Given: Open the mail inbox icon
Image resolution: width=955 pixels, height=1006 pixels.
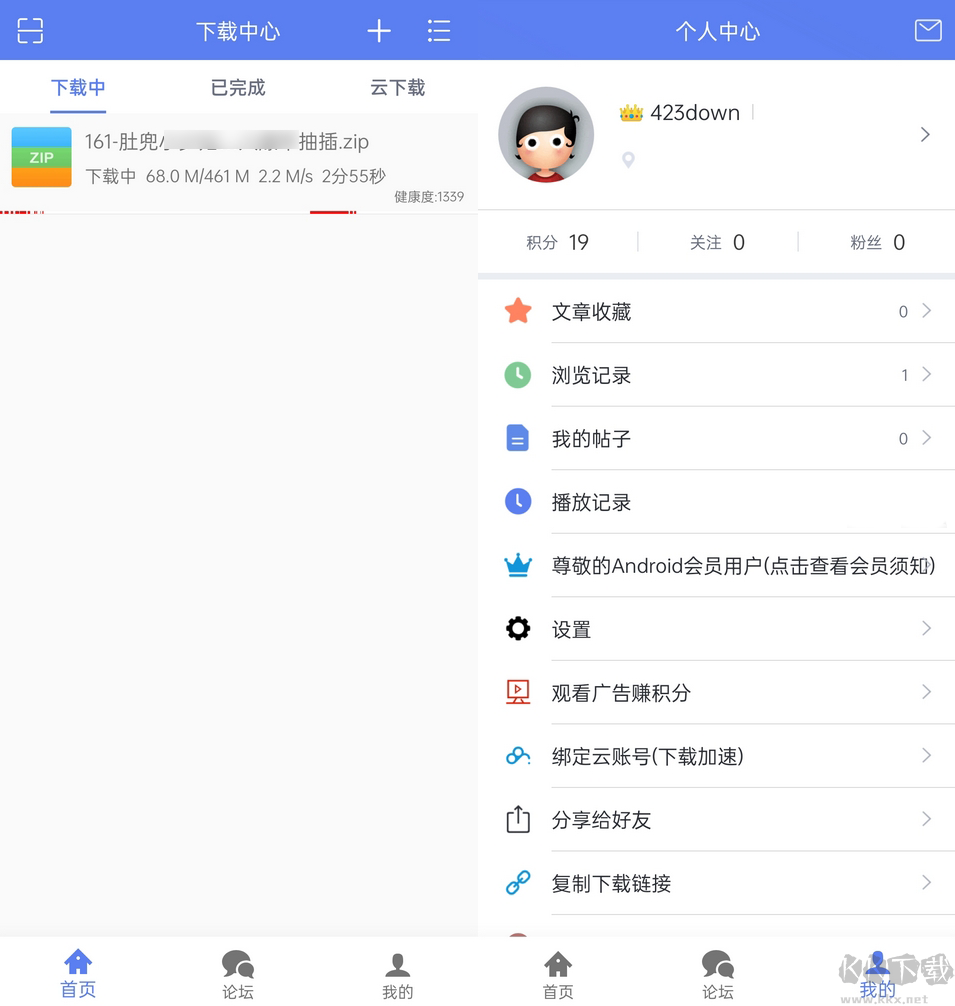Looking at the screenshot, I should (x=927, y=31).
